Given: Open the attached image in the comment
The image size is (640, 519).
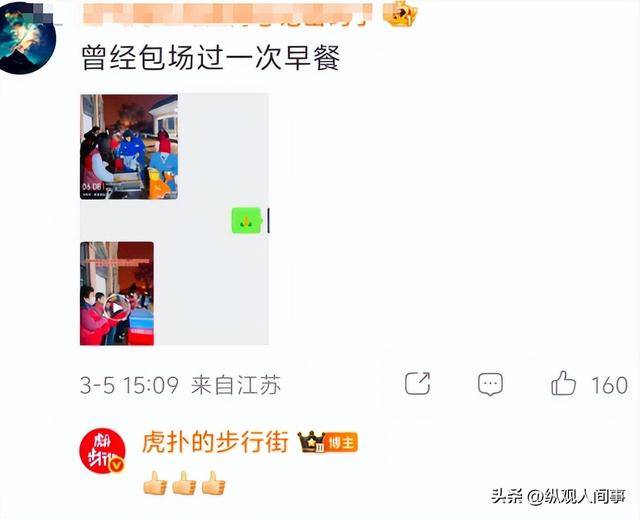Looking at the screenshot, I should (174, 220).
